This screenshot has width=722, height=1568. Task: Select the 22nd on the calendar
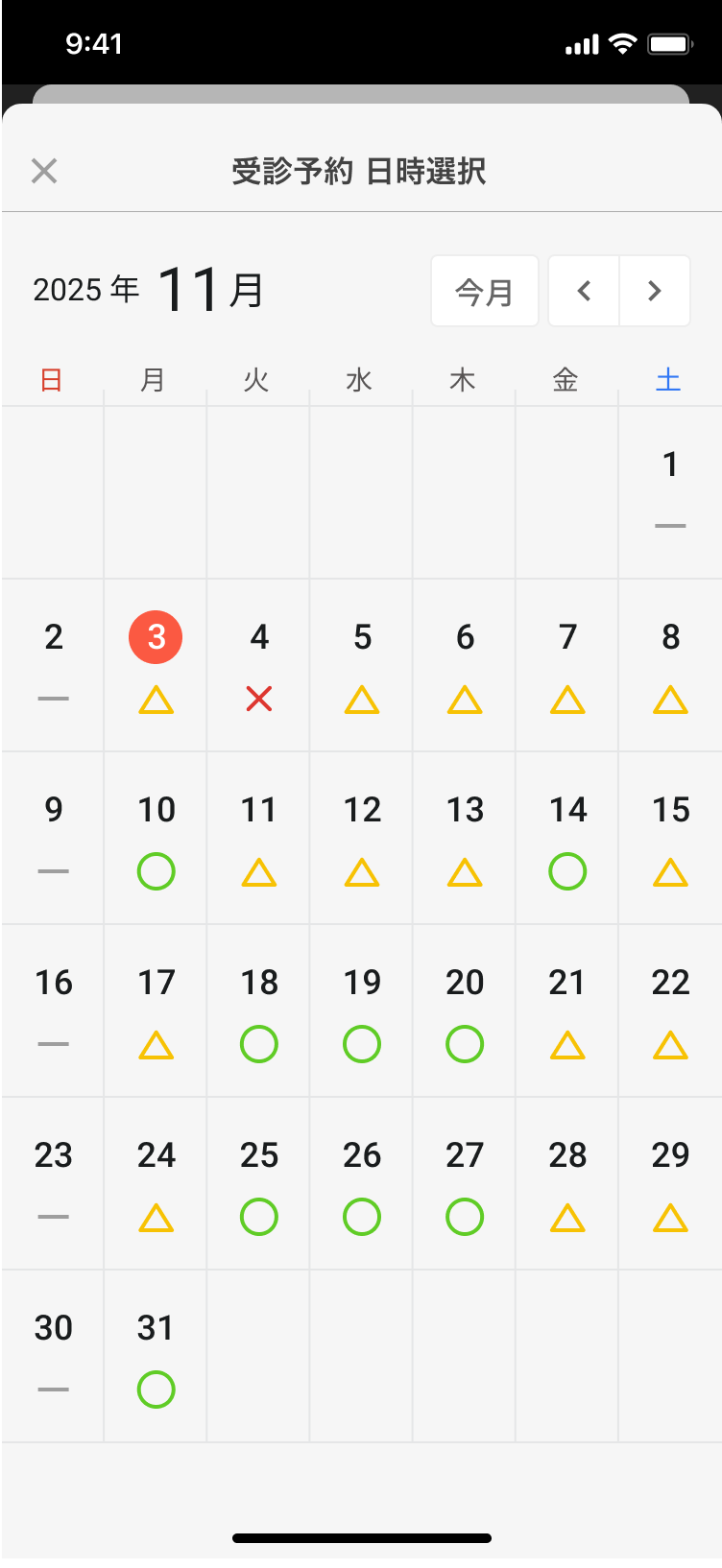pos(670,1010)
